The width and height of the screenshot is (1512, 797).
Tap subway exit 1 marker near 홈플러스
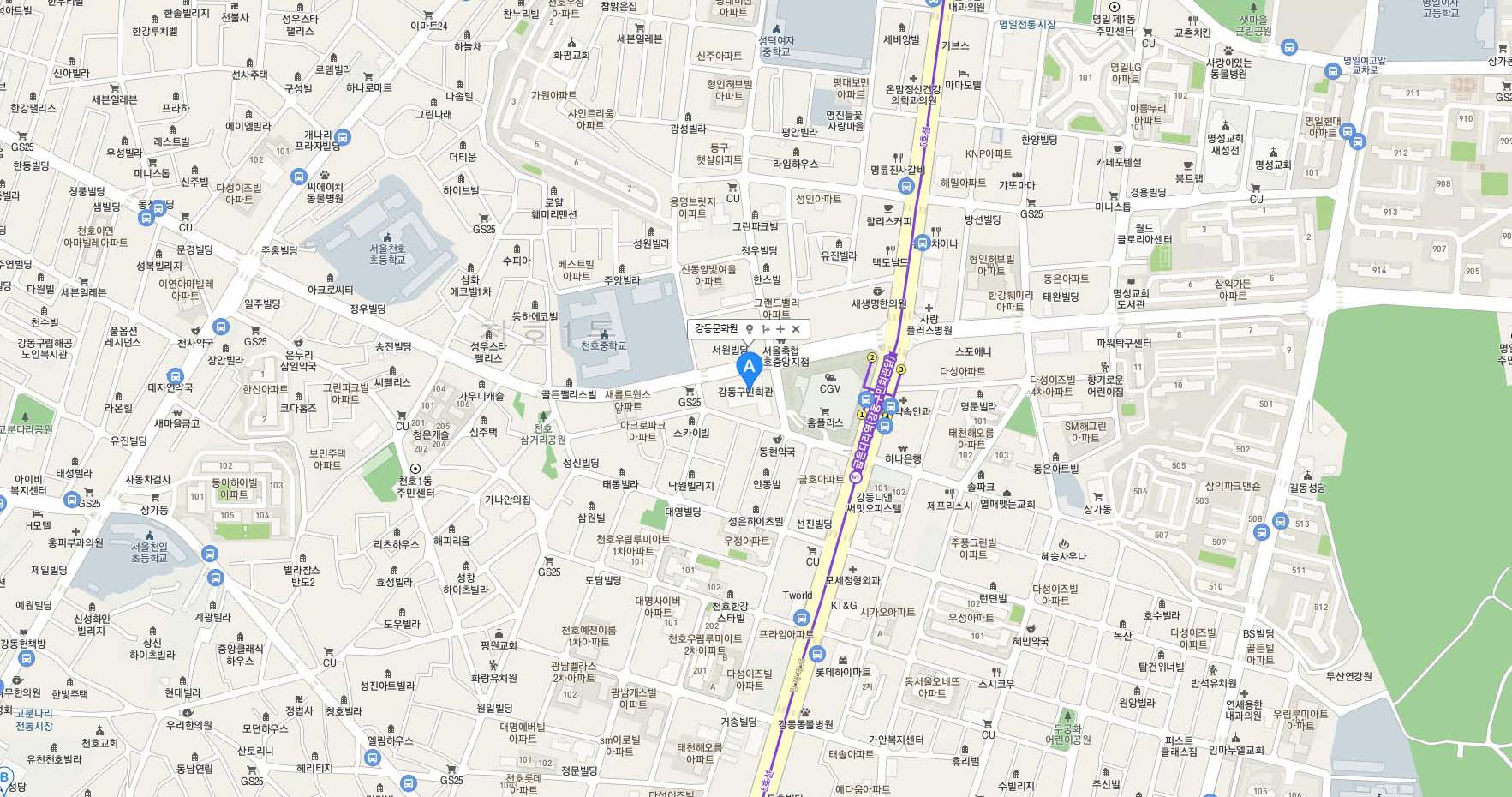click(x=861, y=415)
